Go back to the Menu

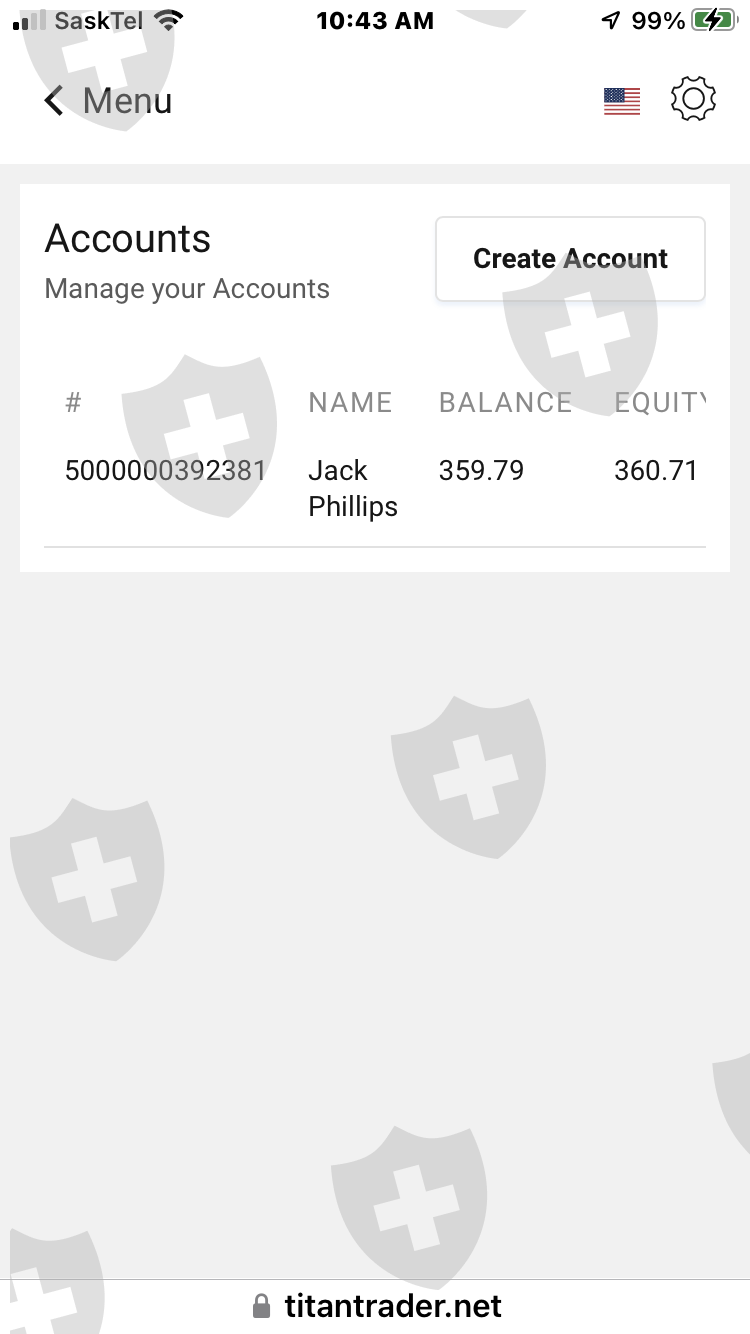click(x=108, y=101)
